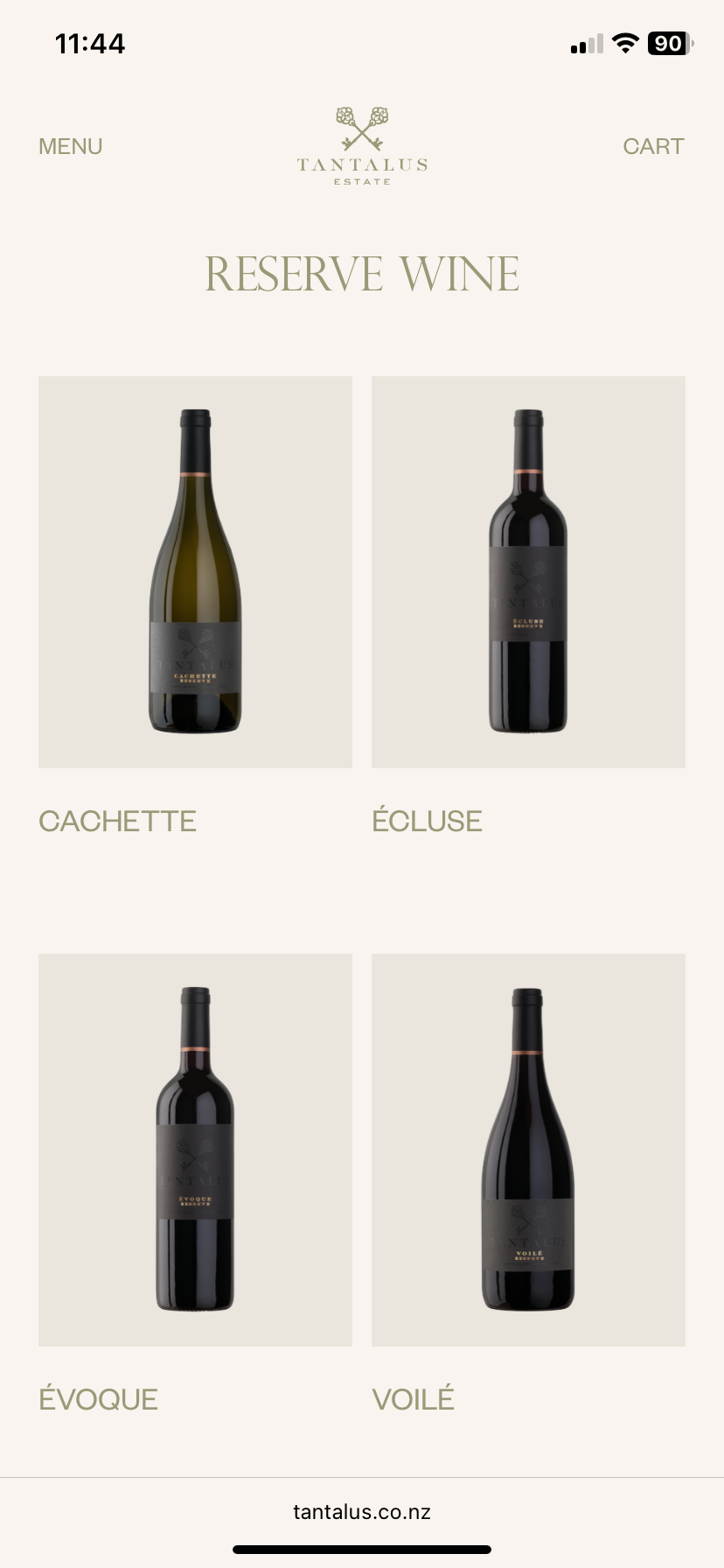Viewport: 724px width, 1568px height.
Task: Open the Cachette wine bottle tile
Action: pos(195,572)
